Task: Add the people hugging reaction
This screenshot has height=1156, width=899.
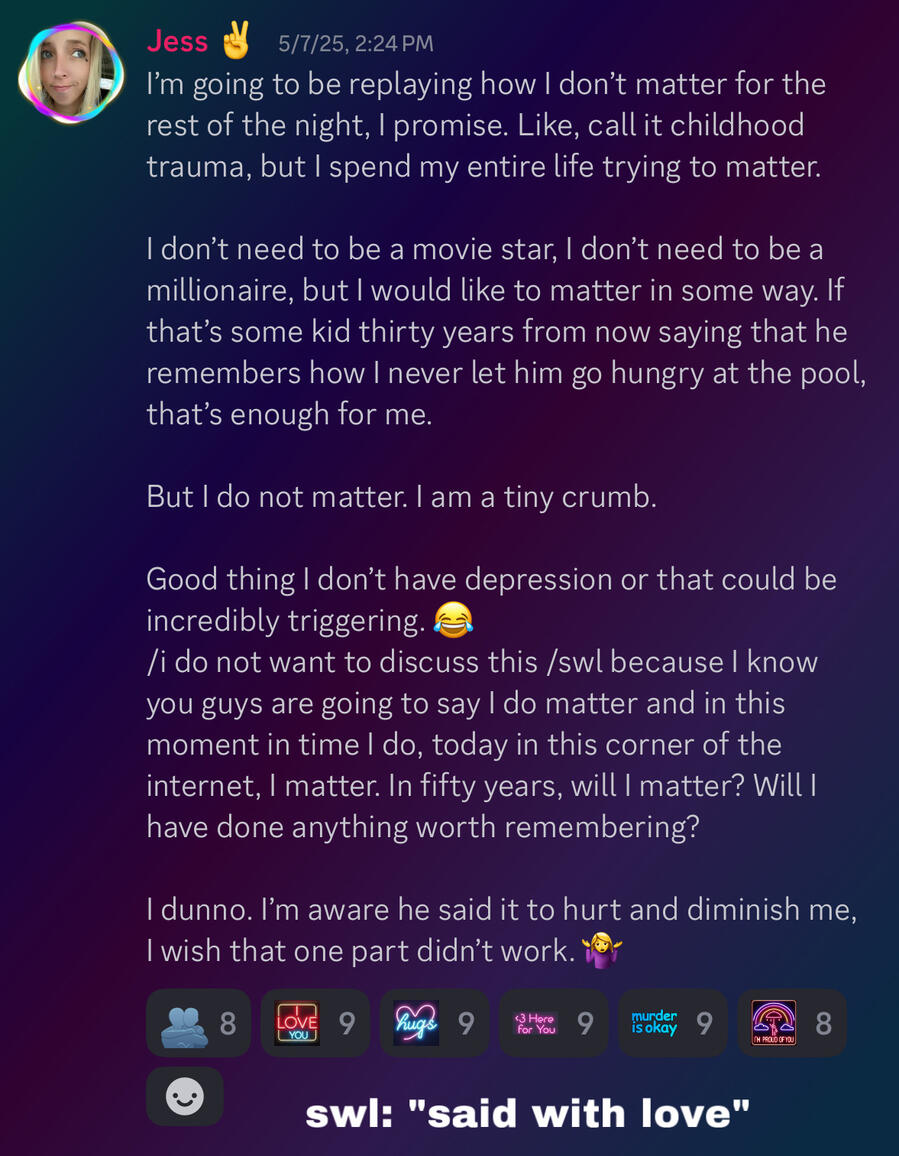Action: pyautogui.click(x=198, y=1023)
